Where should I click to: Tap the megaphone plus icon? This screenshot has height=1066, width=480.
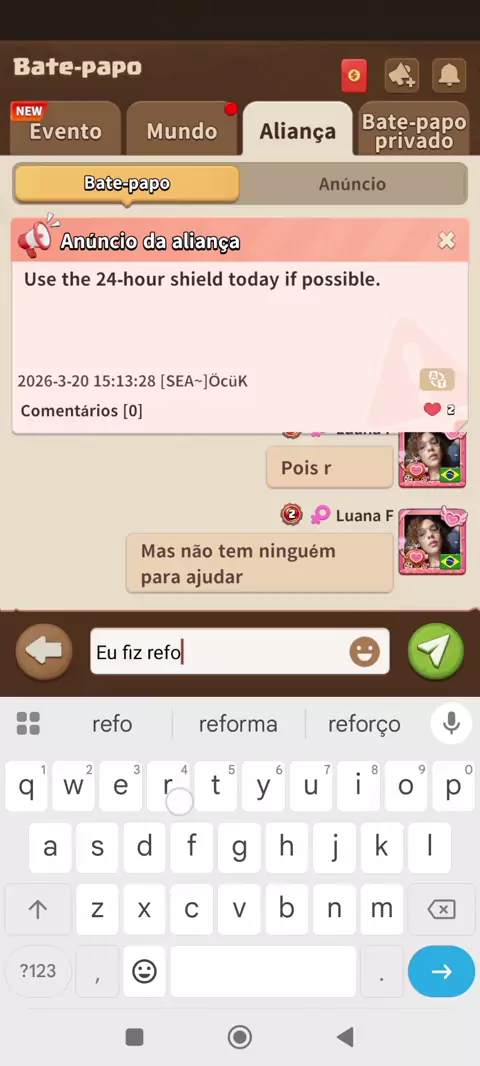pos(402,75)
